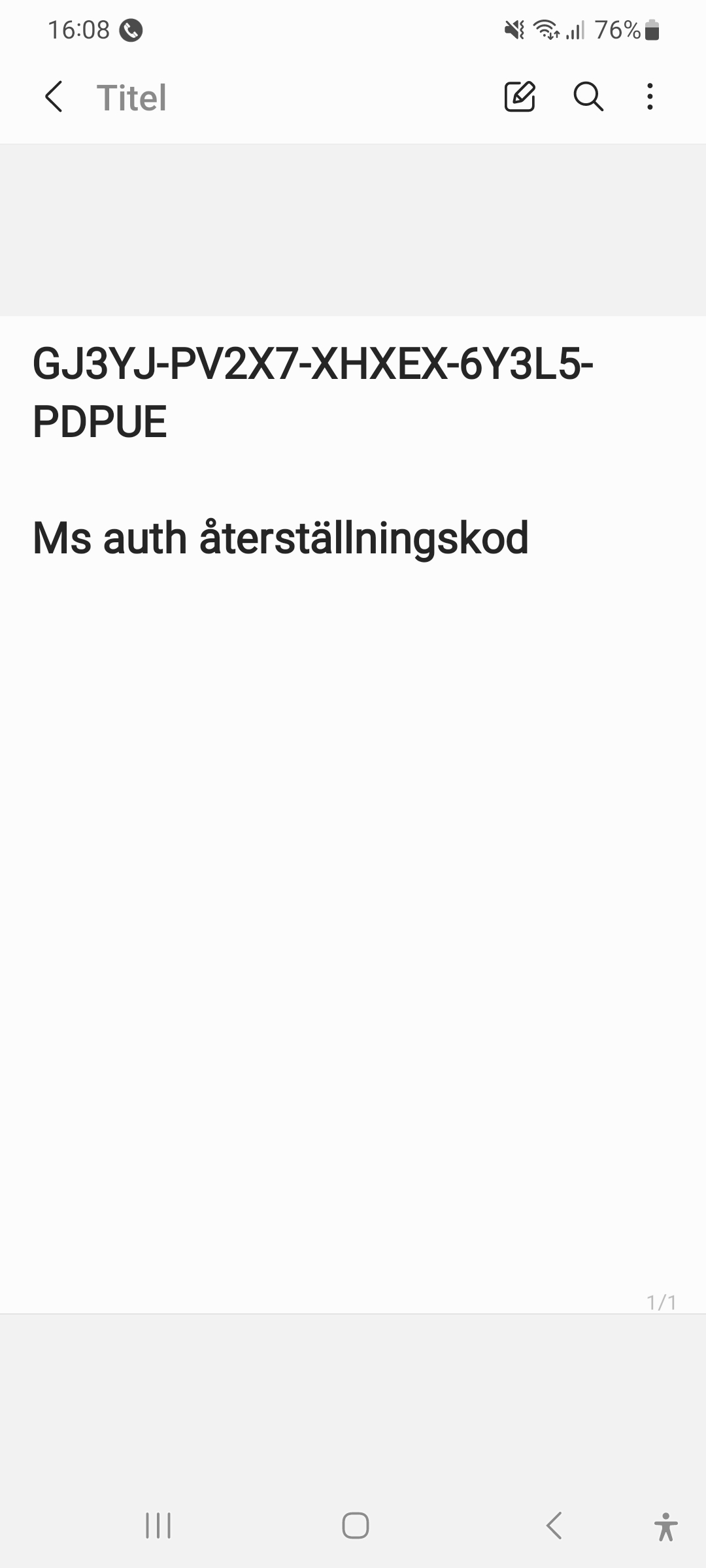Search within the note
706x1568 pixels.
click(588, 97)
